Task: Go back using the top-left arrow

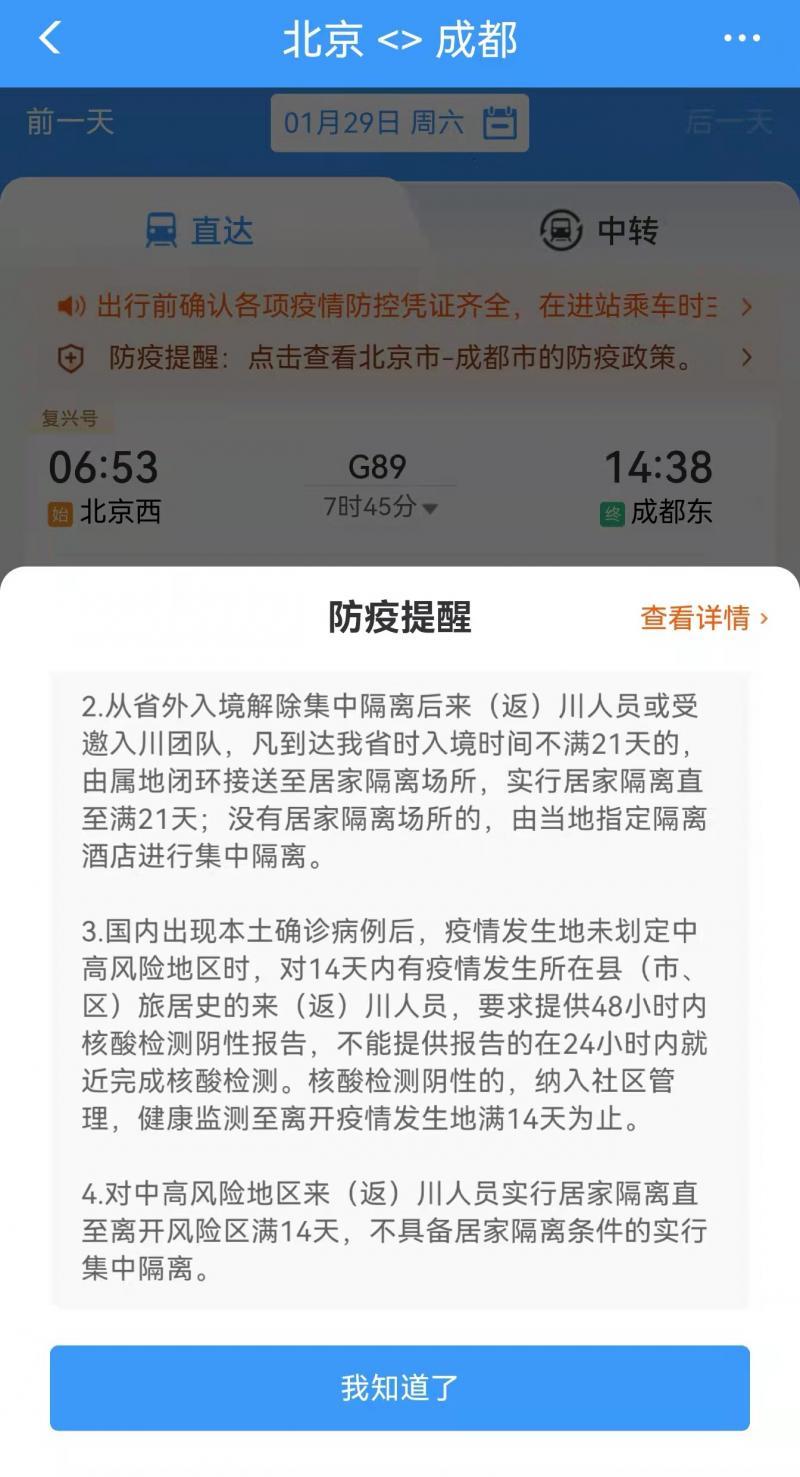Action: 50,39
